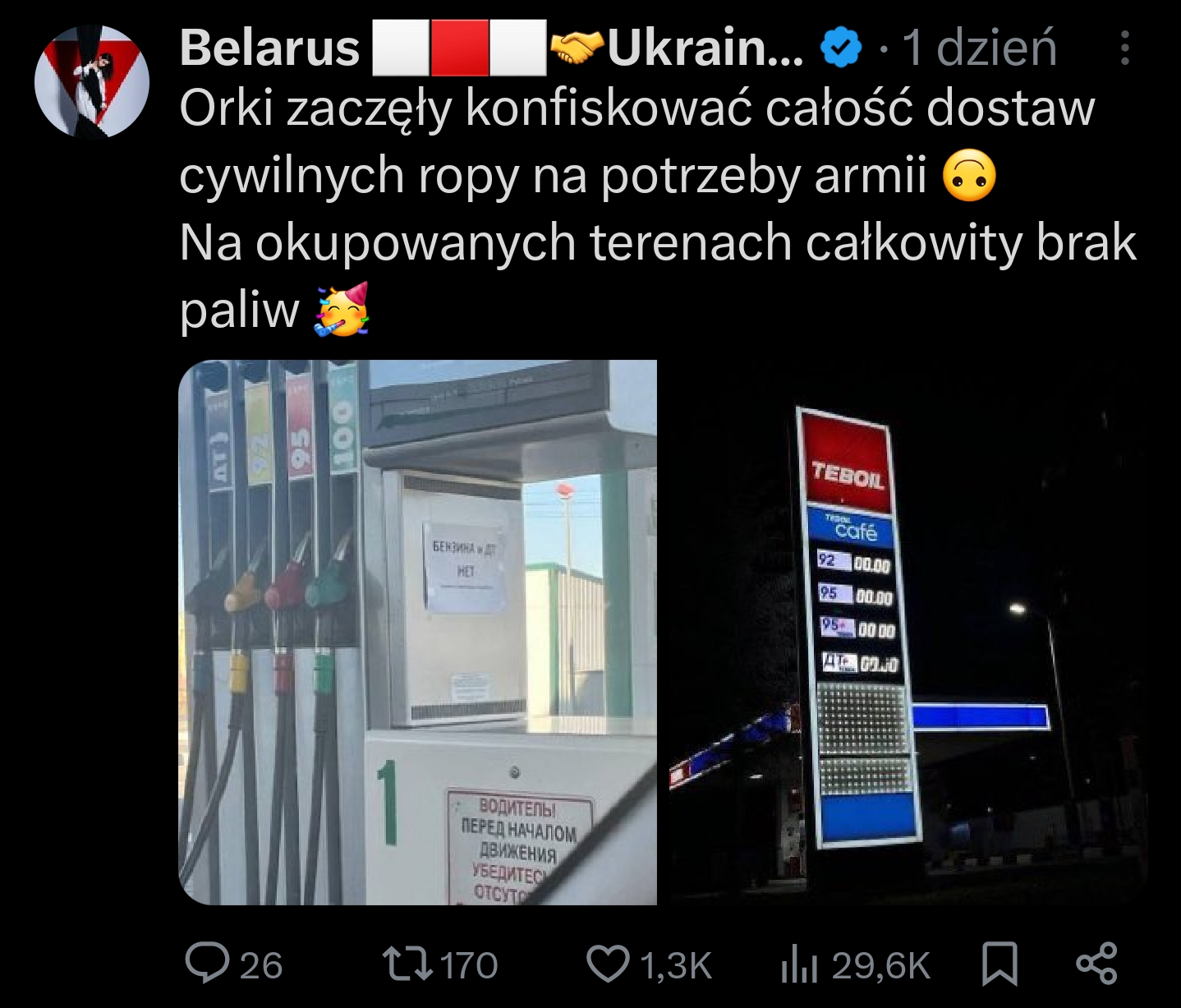Repost this tweet
This screenshot has height=1008, width=1181.
[408, 964]
